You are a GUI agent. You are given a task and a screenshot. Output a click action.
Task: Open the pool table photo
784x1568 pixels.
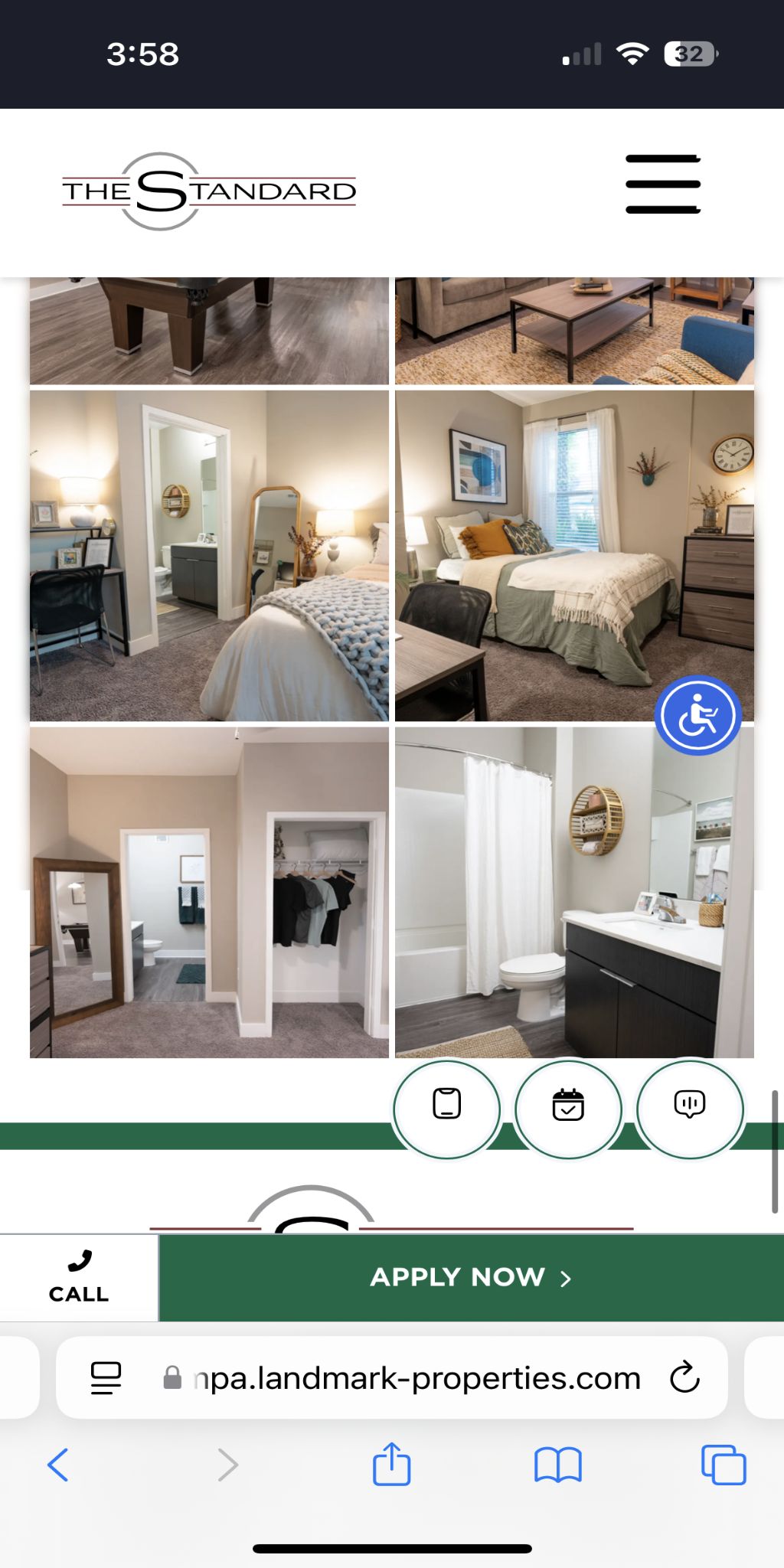pyautogui.click(x=209, y=331)
